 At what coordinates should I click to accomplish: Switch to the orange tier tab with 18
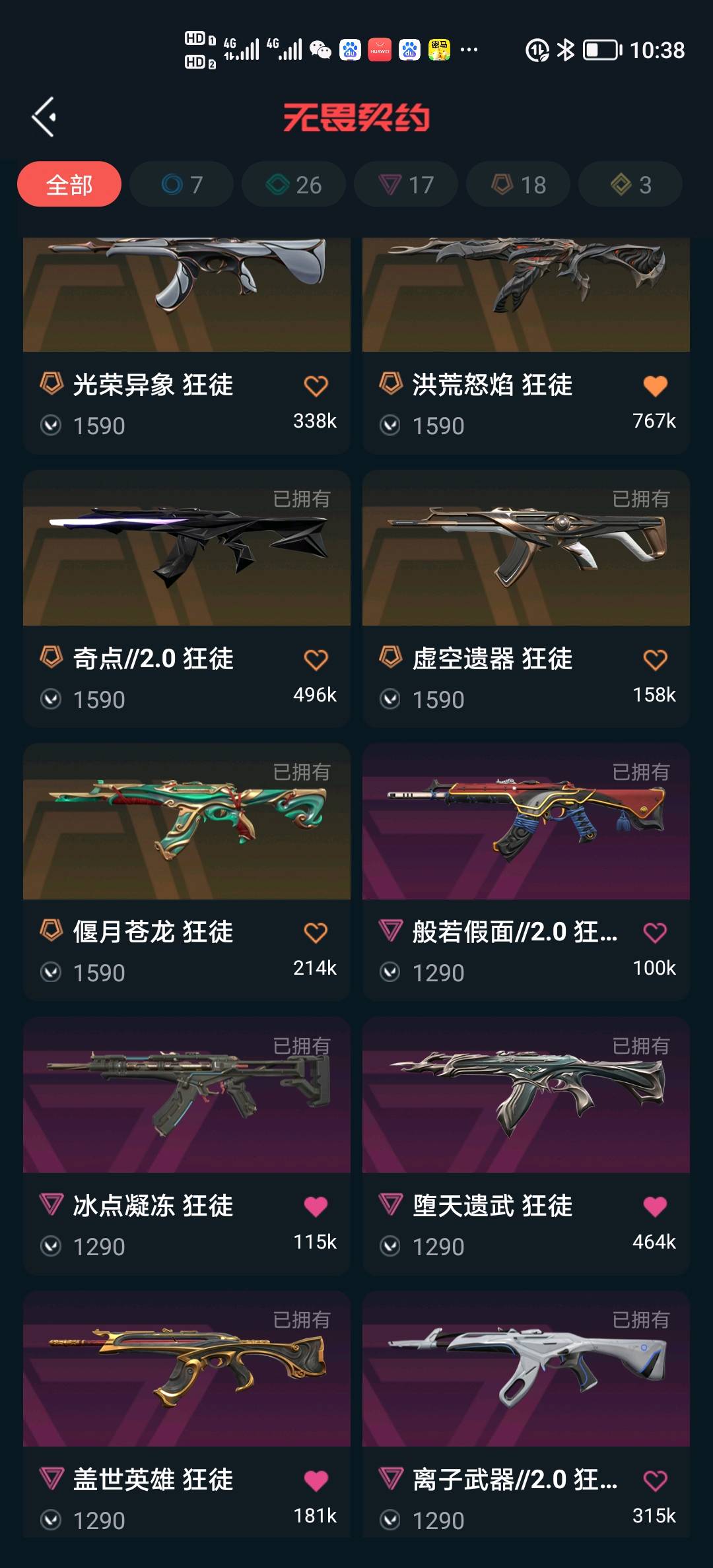(x=518, y=184)
